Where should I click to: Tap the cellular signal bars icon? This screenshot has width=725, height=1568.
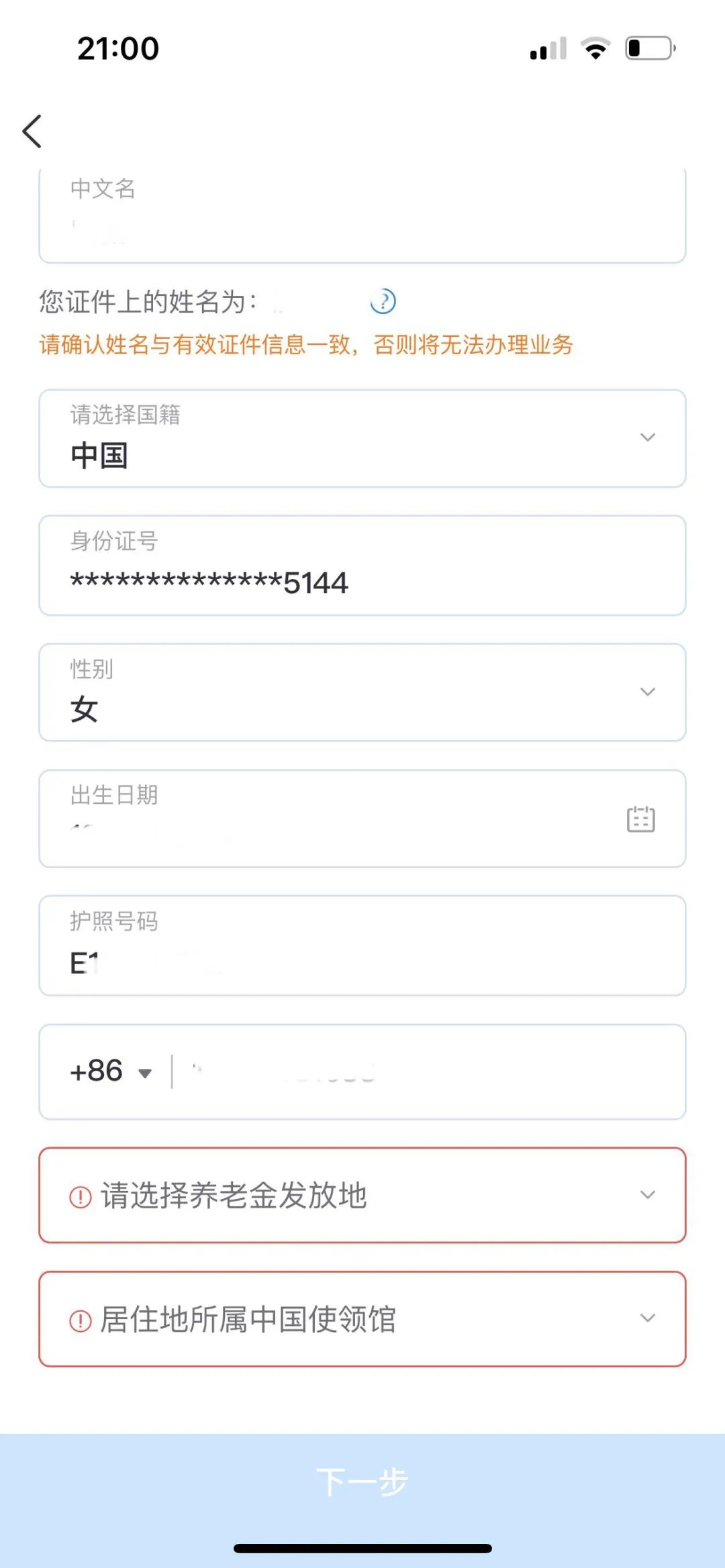545,48
